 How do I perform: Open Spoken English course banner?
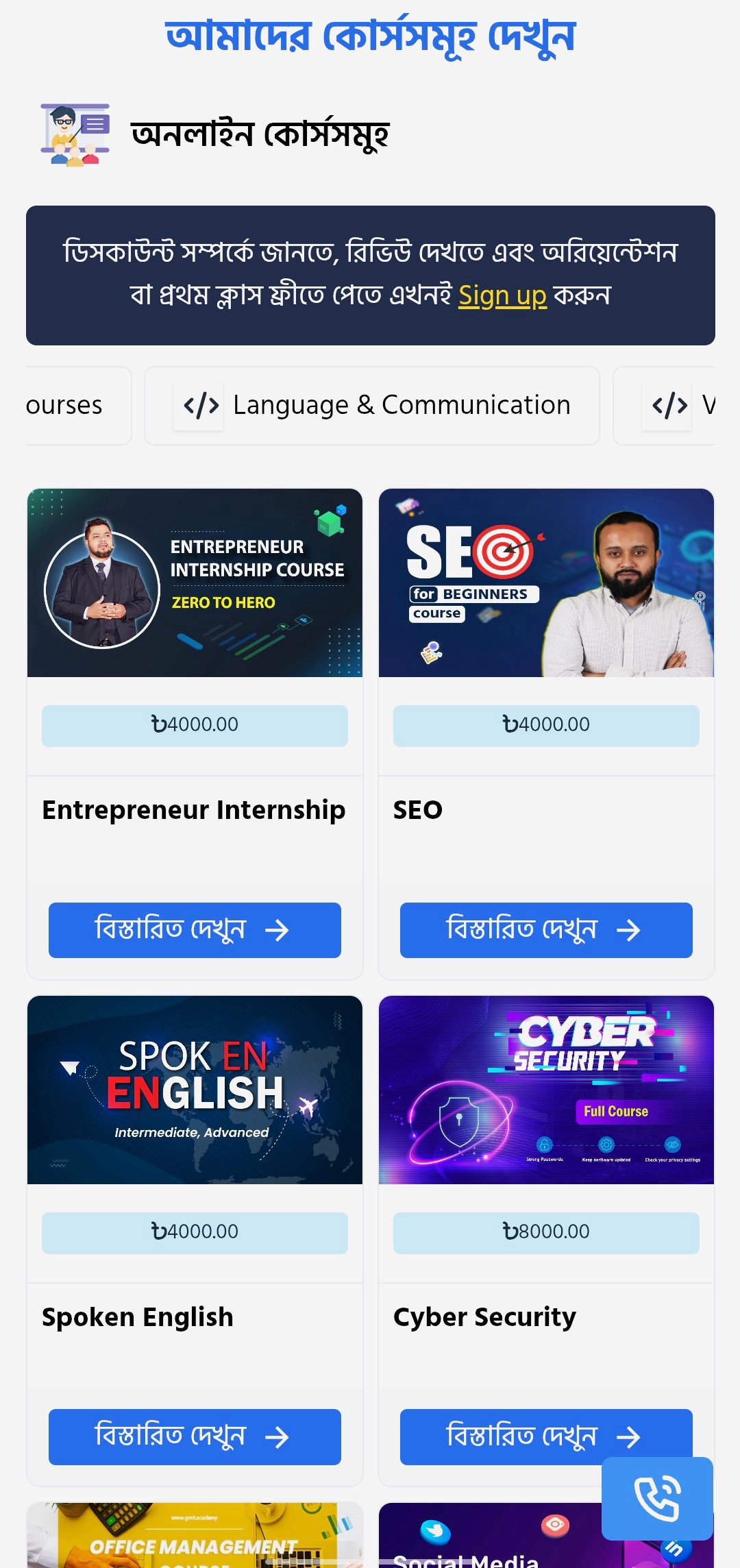pos(195,1090)
